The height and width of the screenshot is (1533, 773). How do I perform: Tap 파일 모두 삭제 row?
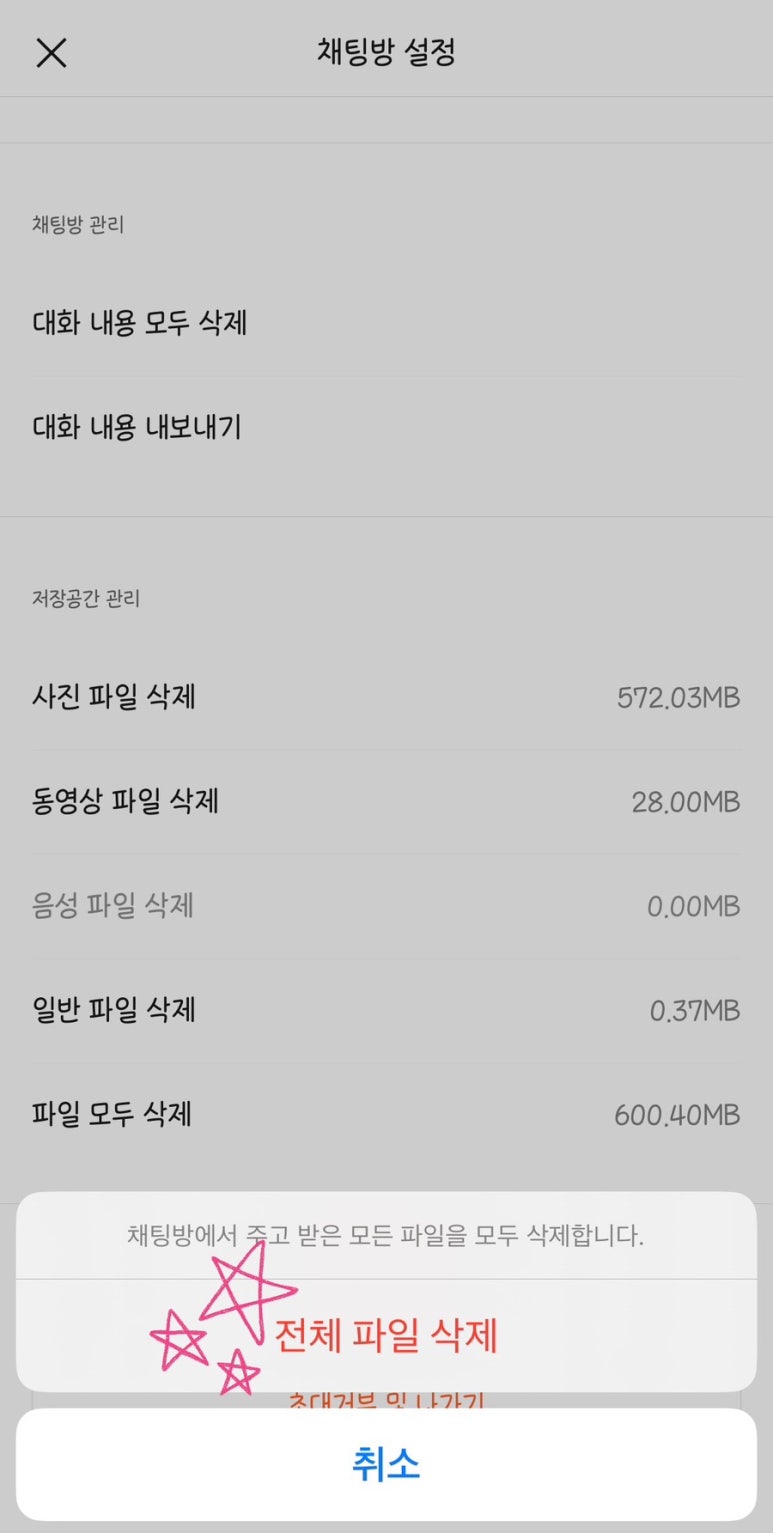[386, 1114]
